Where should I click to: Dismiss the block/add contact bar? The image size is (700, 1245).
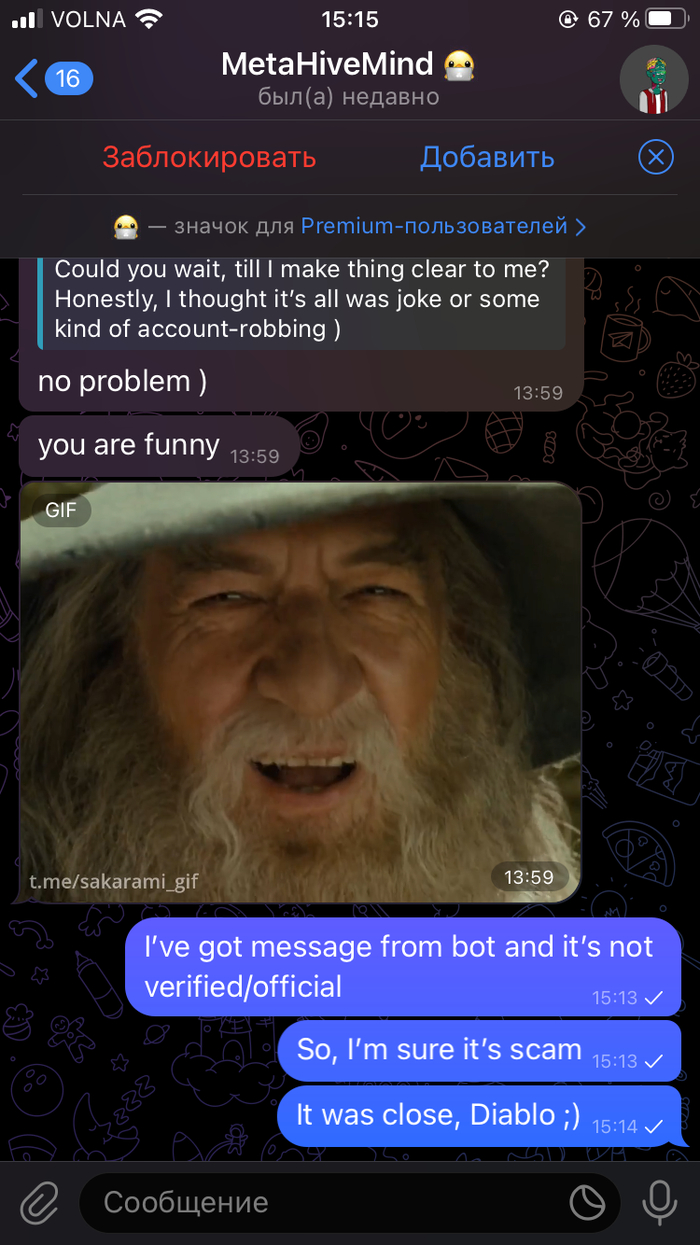tap(656, 157)
